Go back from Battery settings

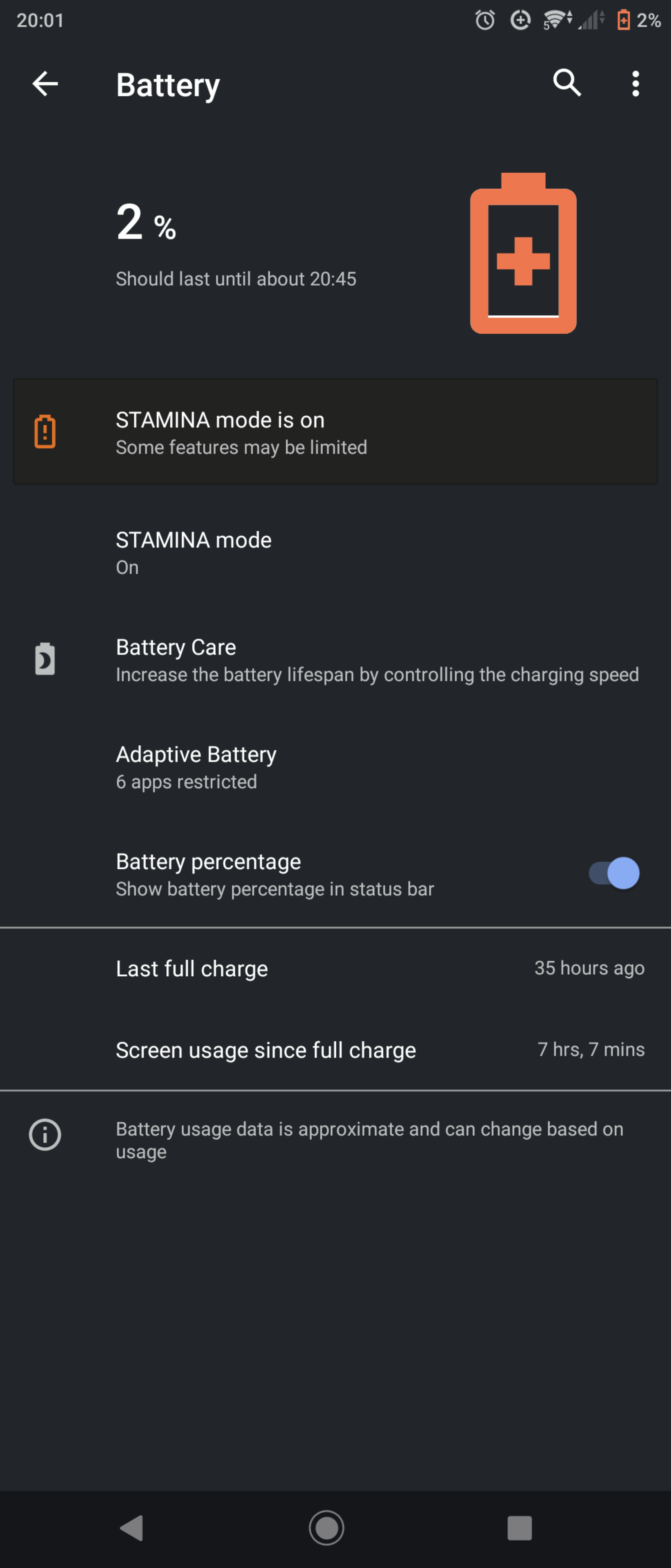point(45,83)
